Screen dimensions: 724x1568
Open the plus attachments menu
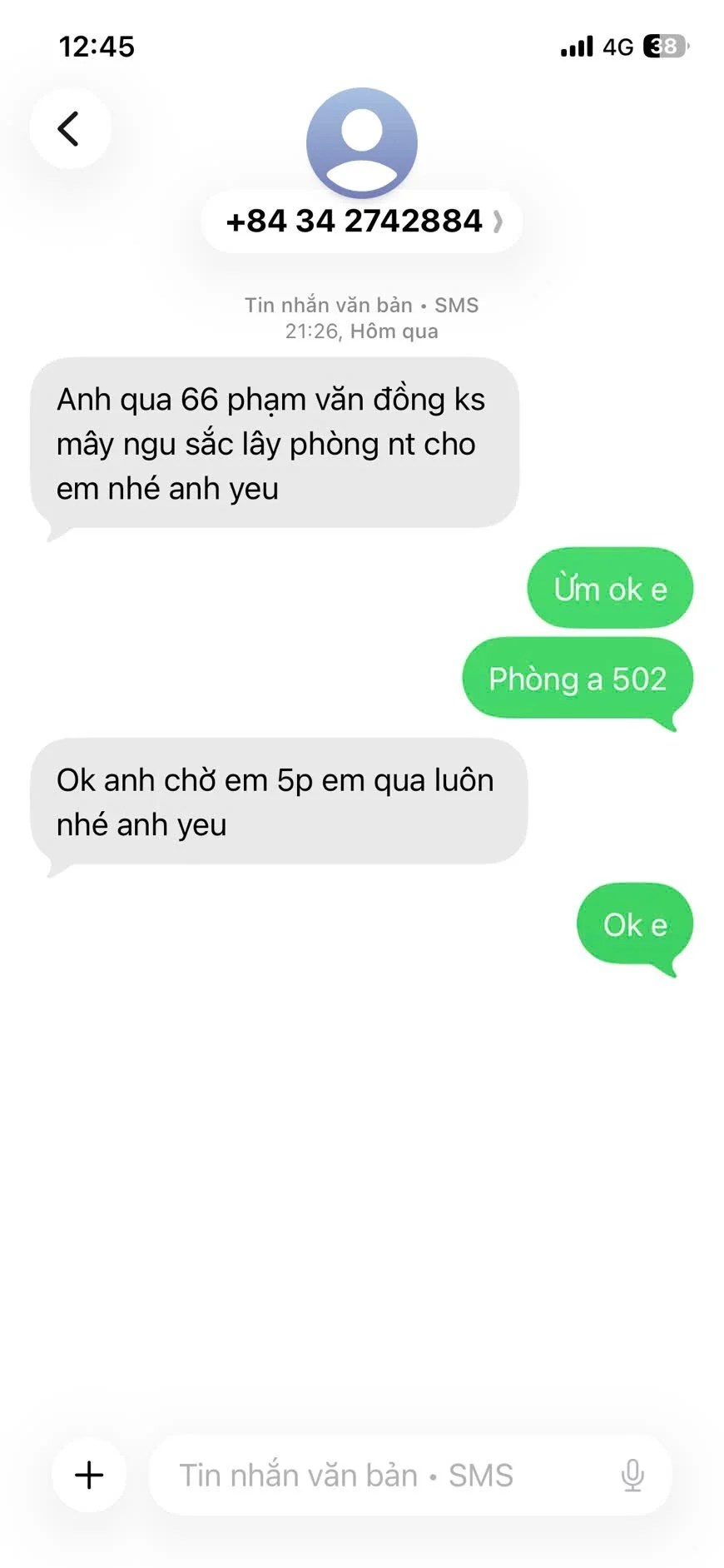coord(89,1475)
